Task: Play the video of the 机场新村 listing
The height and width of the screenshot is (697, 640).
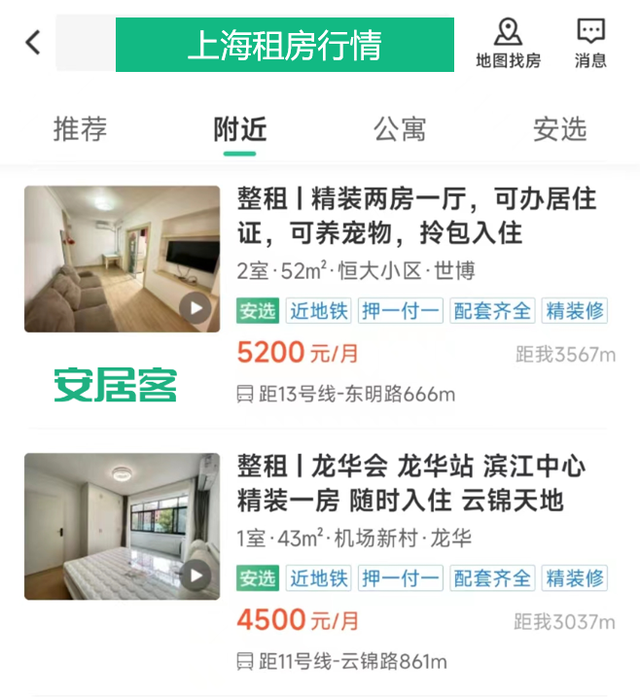Action: point(197,575)
